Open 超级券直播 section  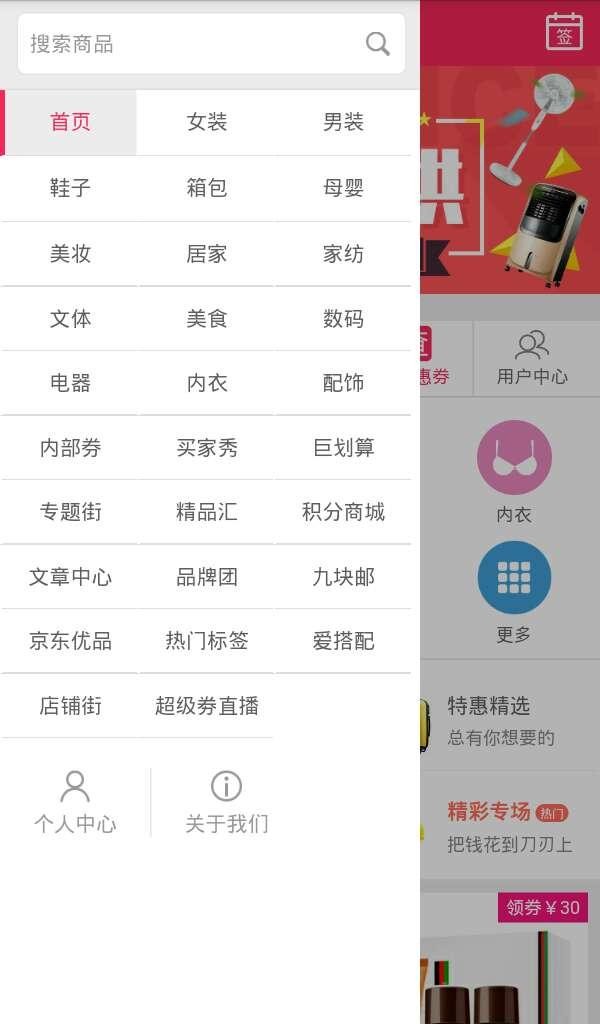207,706
